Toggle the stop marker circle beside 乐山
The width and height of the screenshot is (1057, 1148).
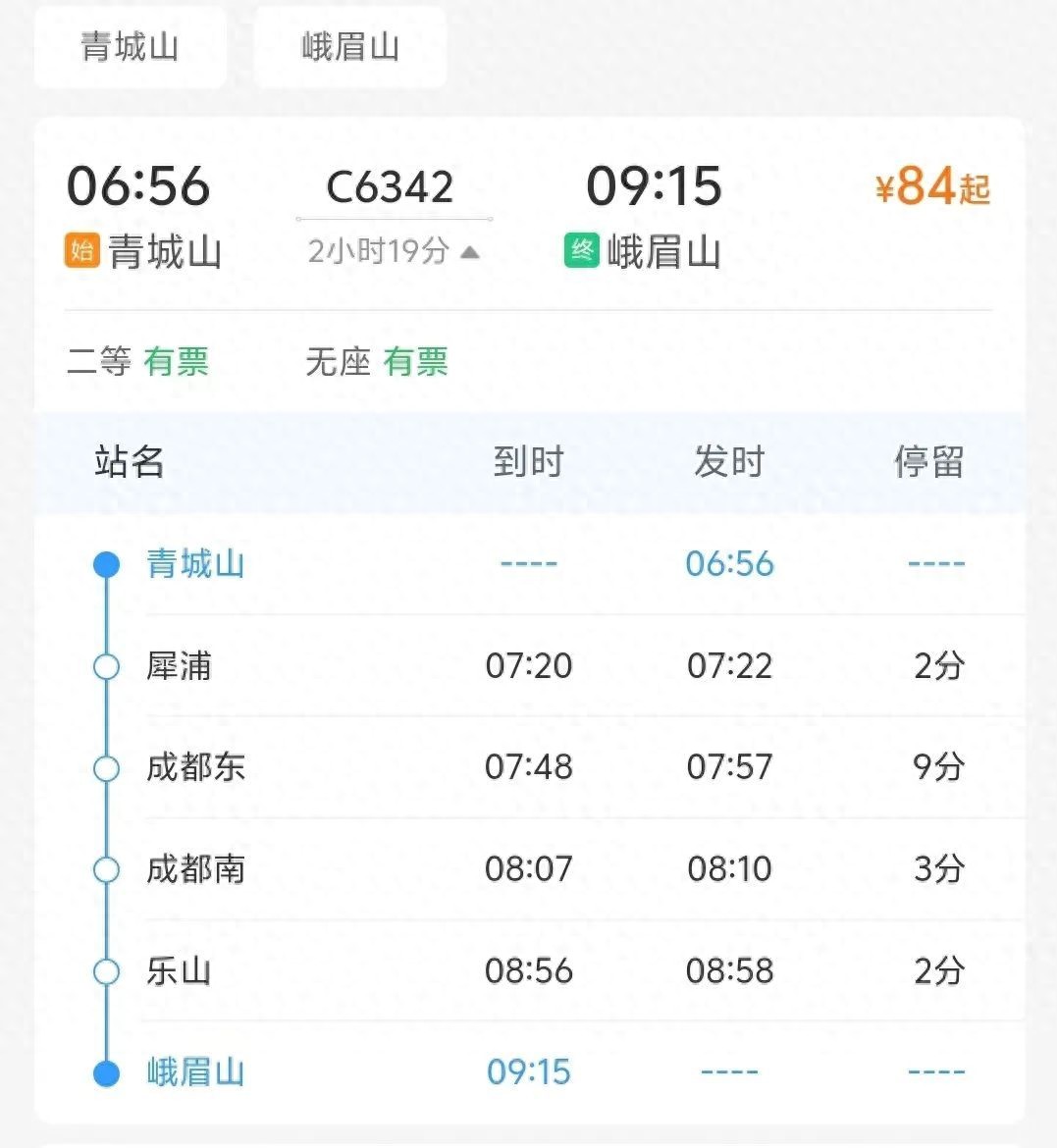tap(106, 970)
